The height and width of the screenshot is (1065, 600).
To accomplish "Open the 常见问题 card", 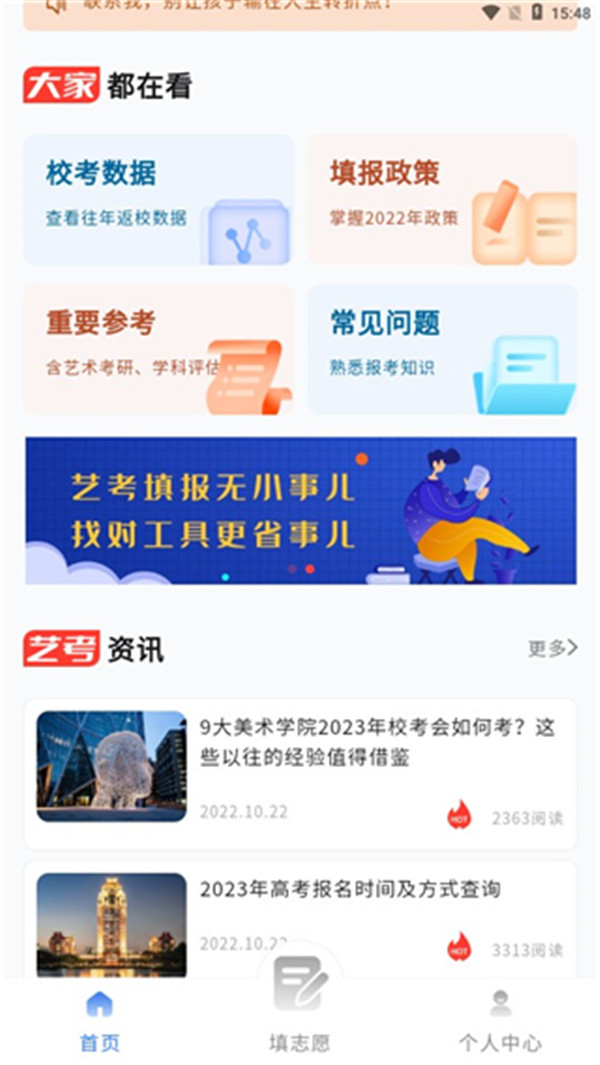I will (442, 349).
